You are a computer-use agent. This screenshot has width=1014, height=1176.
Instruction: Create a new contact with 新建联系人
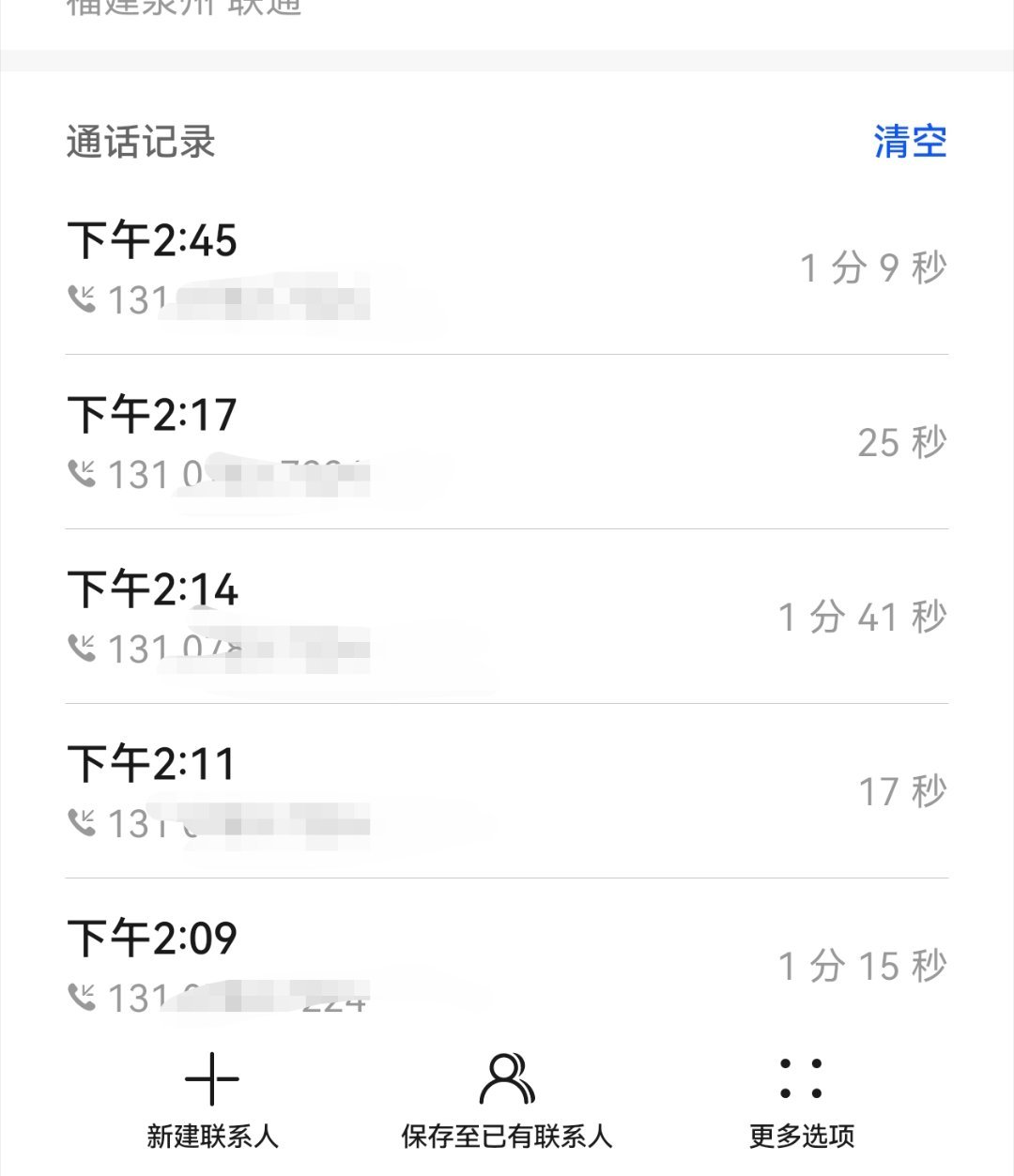212,1100
